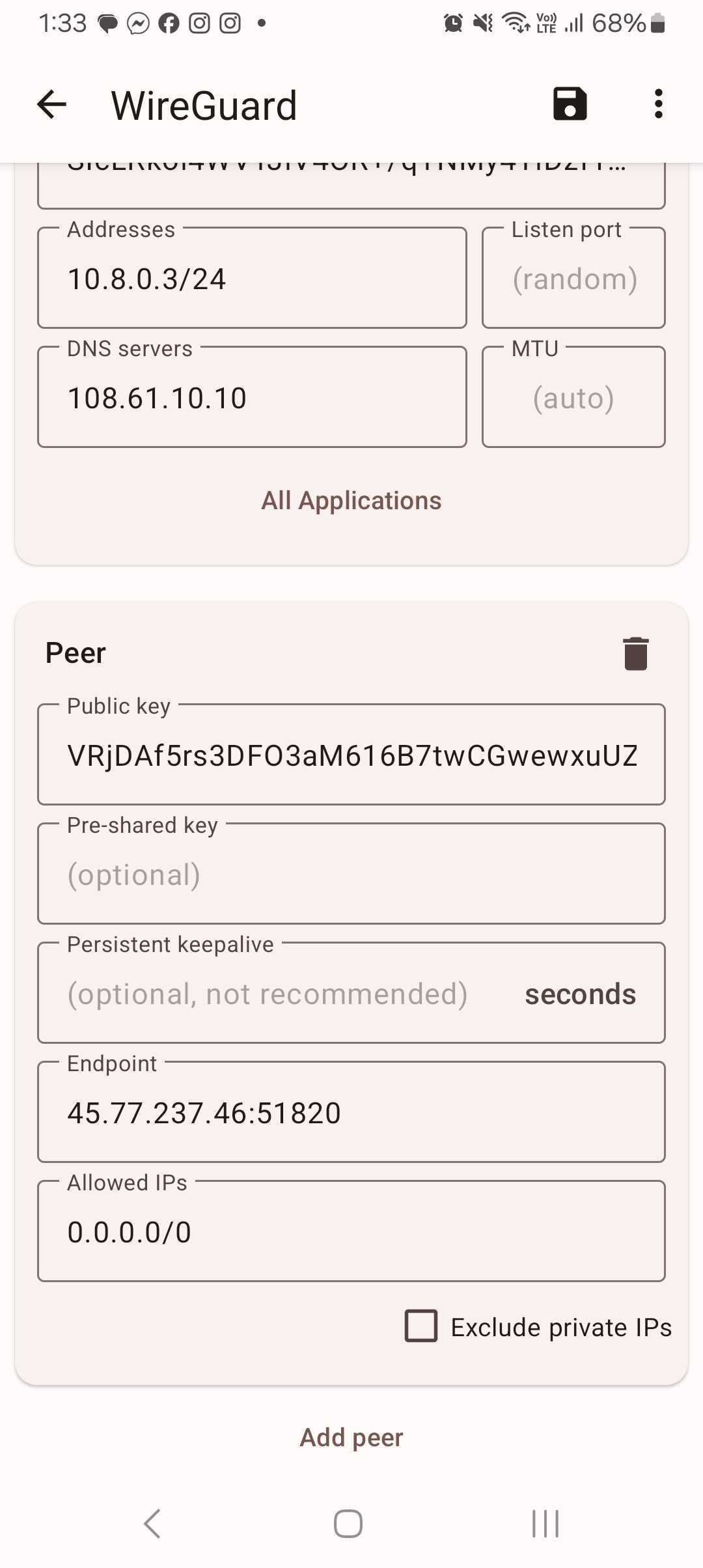This screenshot has height=1568, width=703.
Task: Edit the DNS servers field
Action: point(252,398)
